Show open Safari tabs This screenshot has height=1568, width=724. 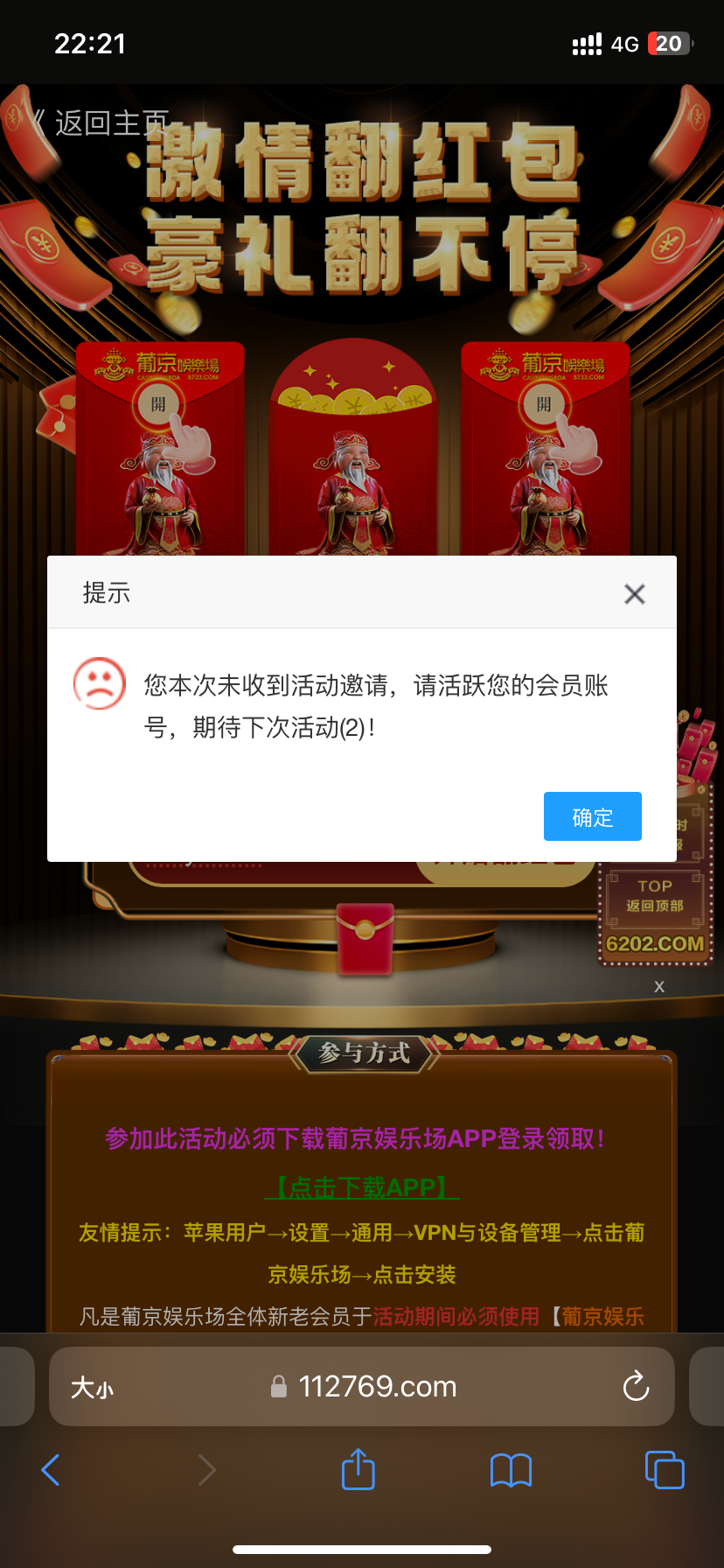click(x=665, y=1470)
